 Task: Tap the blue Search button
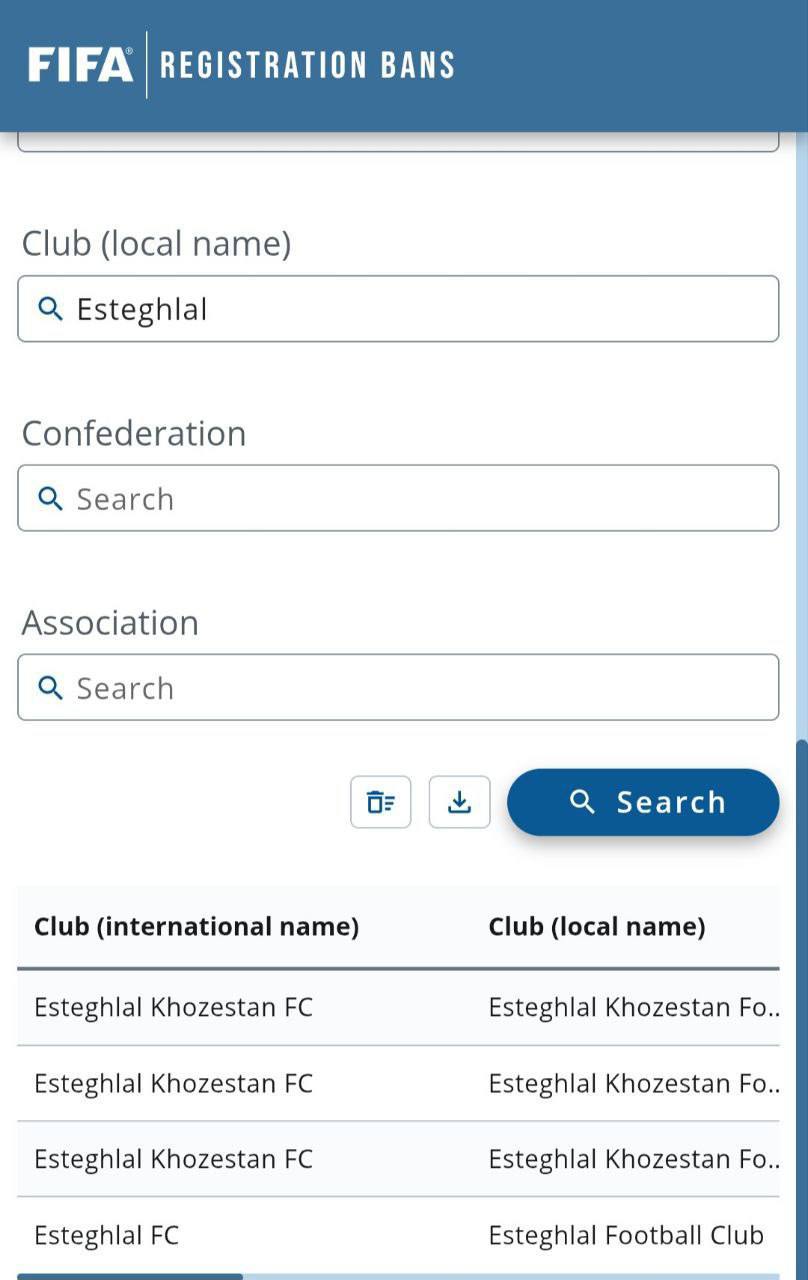click(643, 802)
